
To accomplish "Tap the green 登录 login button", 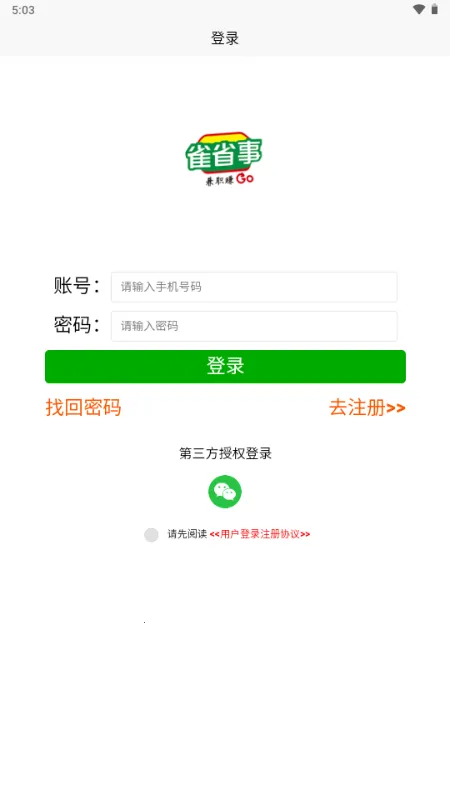I will pyautogui.click(x=225, y=366).
